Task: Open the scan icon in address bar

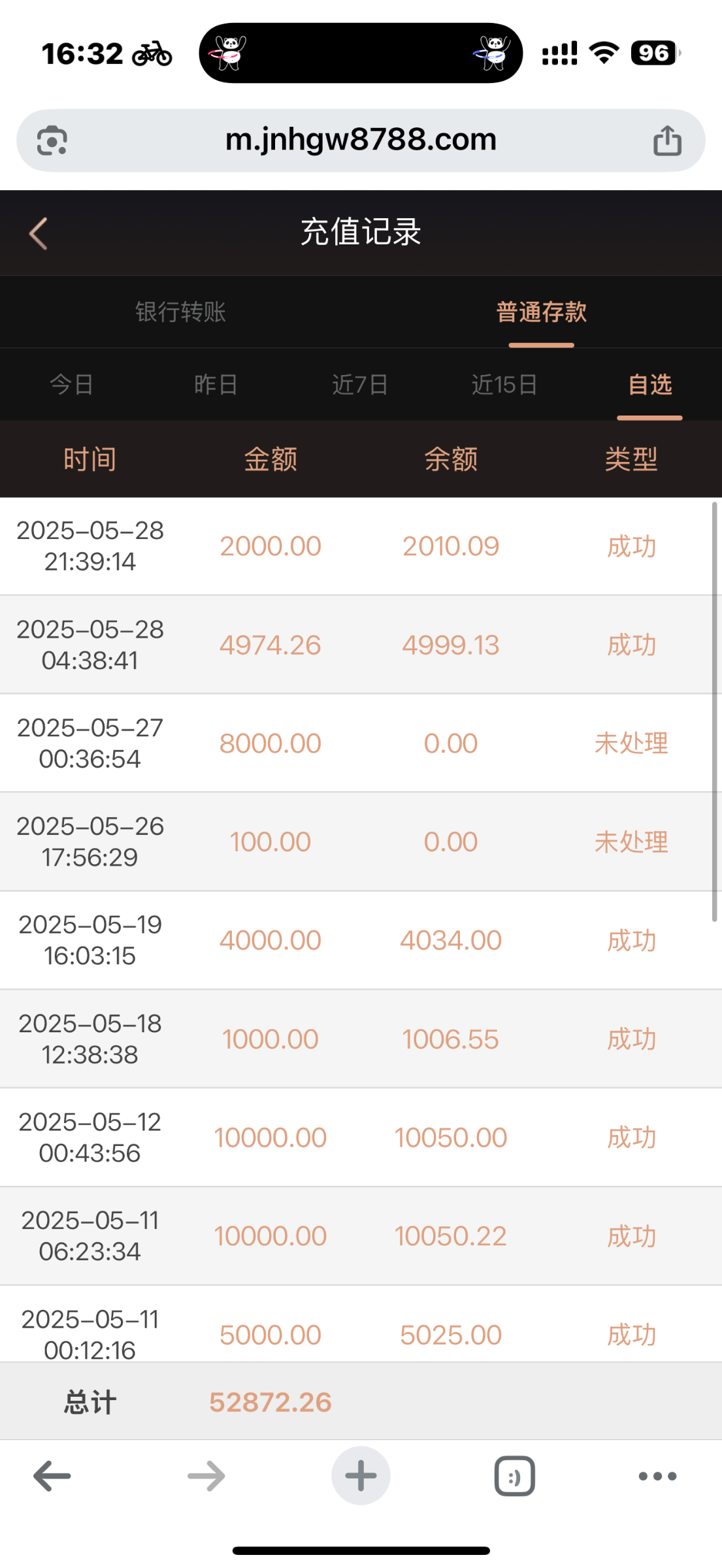Action: (52, 140)
